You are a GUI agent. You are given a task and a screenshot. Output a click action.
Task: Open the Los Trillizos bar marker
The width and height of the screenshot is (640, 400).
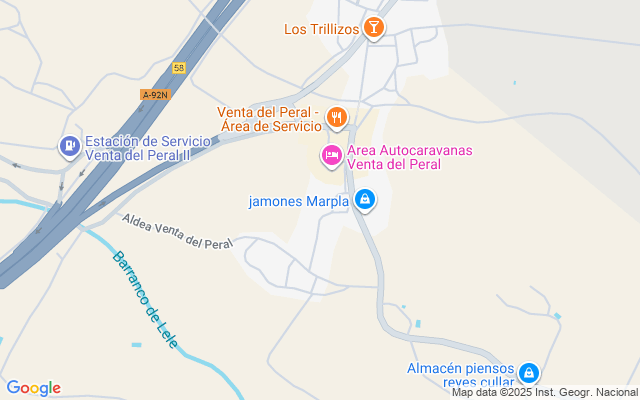click(x=373, y=28)
